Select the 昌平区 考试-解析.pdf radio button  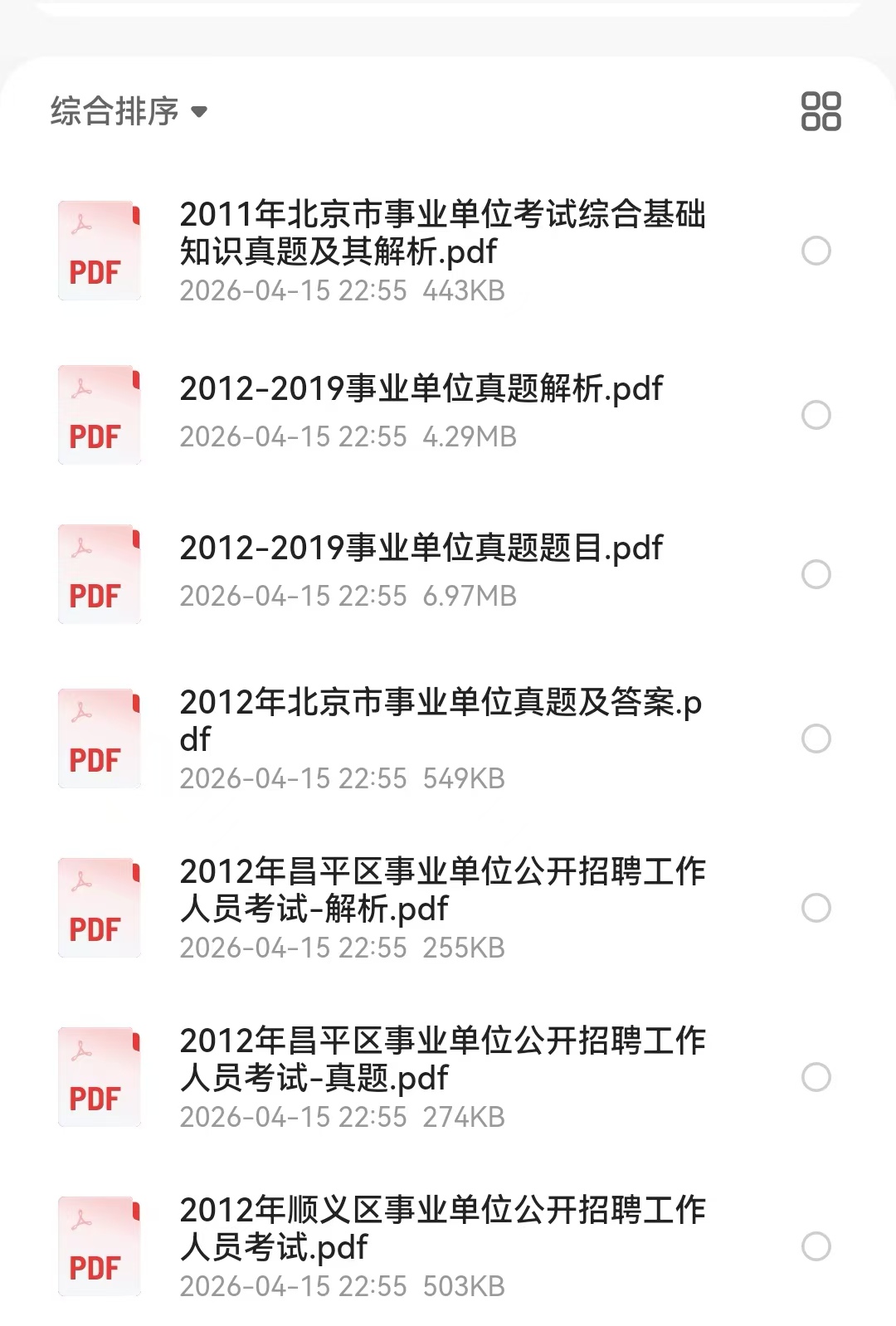click(816, 908)
